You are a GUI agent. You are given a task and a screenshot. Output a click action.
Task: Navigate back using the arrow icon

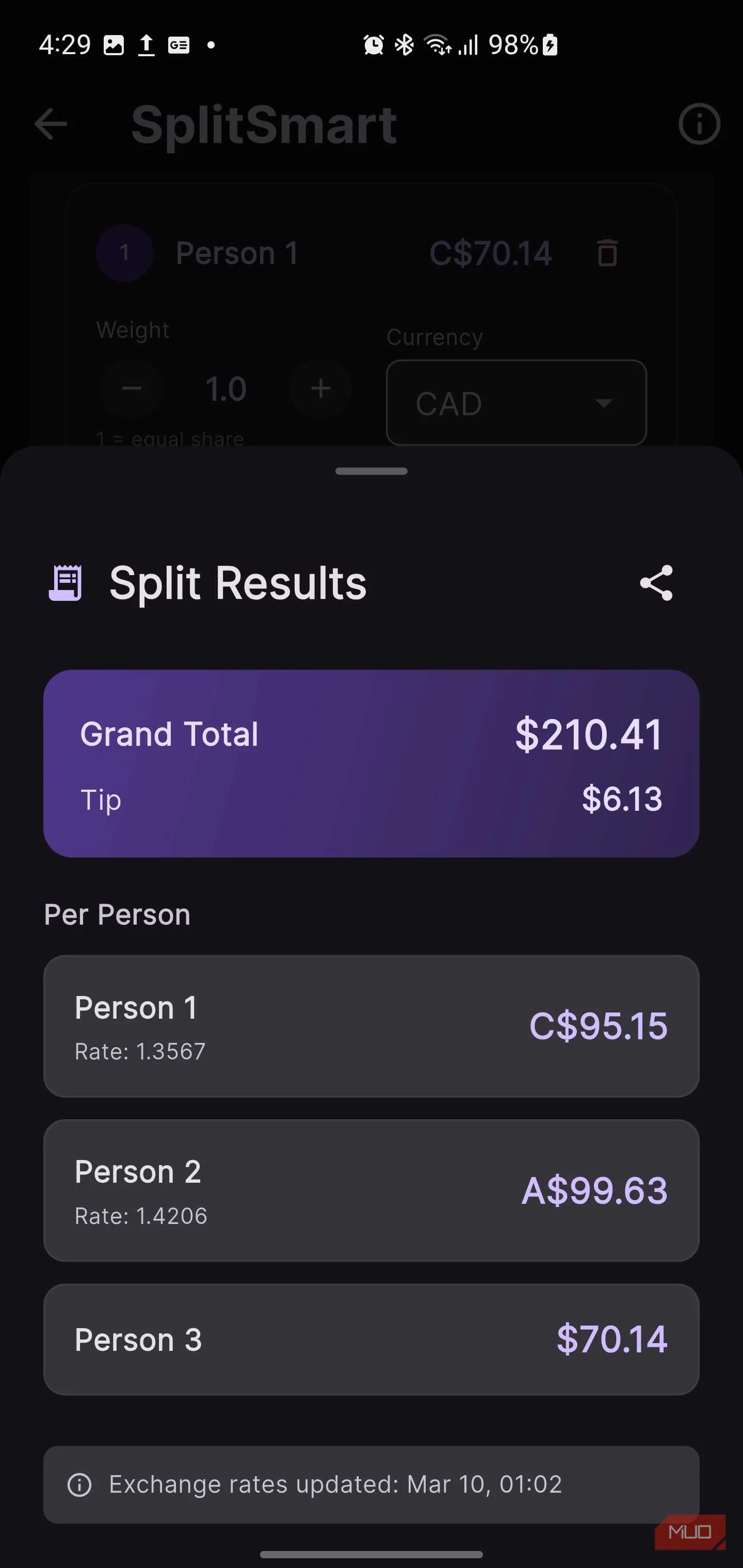(x=51, y=124)
